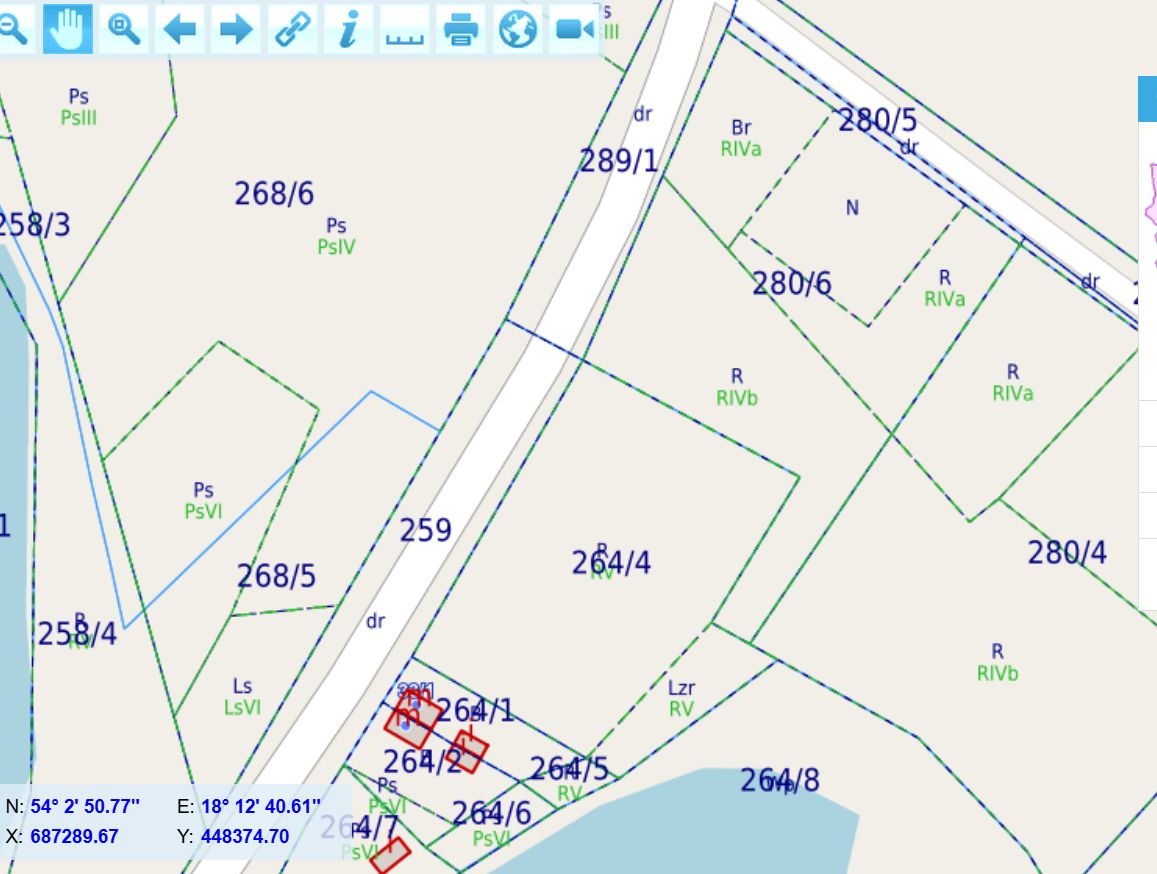This screenshot has height=874, width=1157.
Task: Open the measure ruler tool
Action: [x=404, y=31]
